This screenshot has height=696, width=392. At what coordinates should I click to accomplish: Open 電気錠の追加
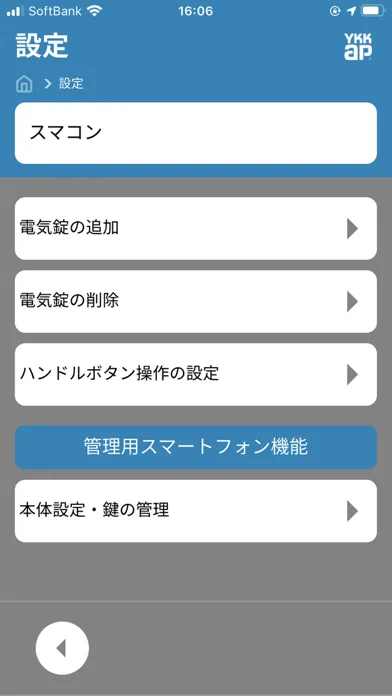coord(196,228)
